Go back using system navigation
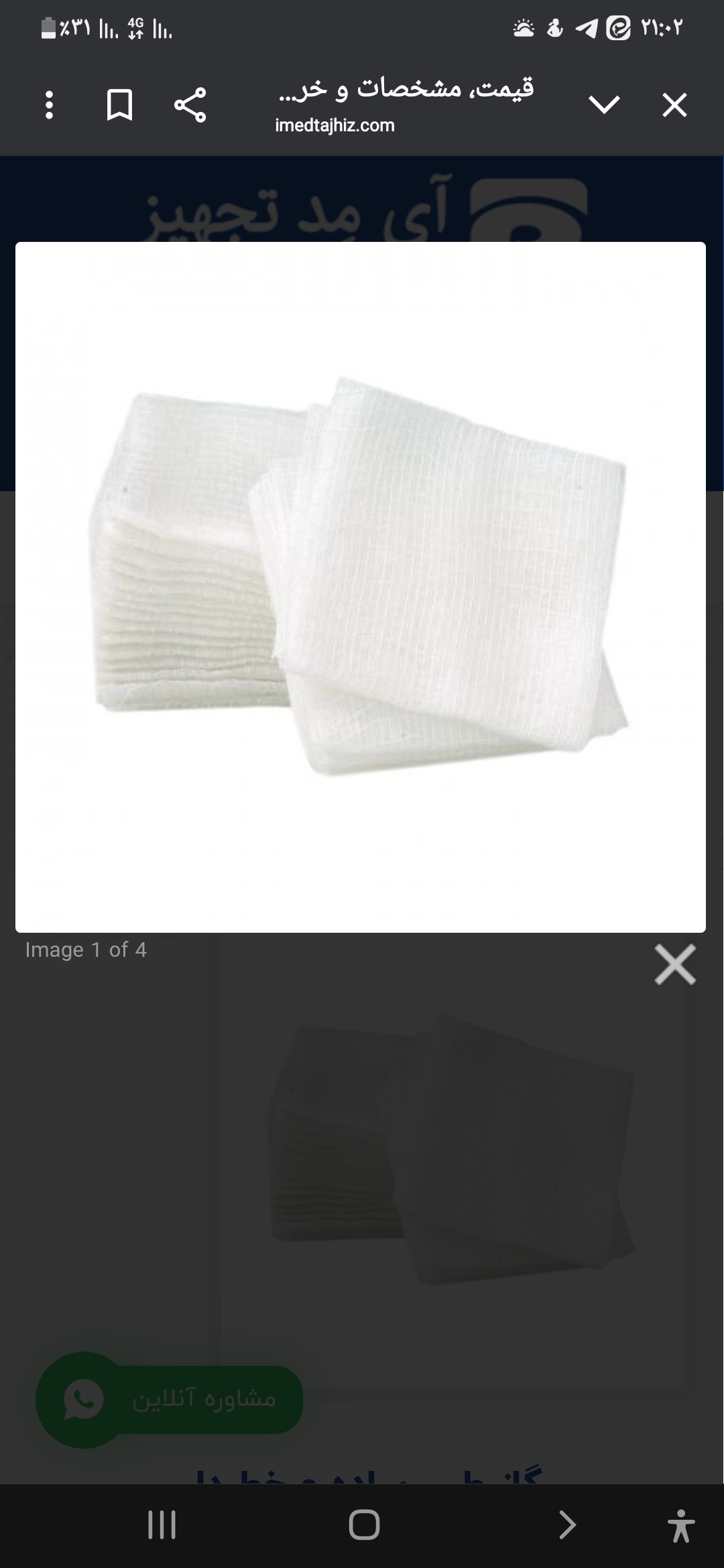Image resolution: width=724 pixels, height=1568 pixels. [567, 1525]
